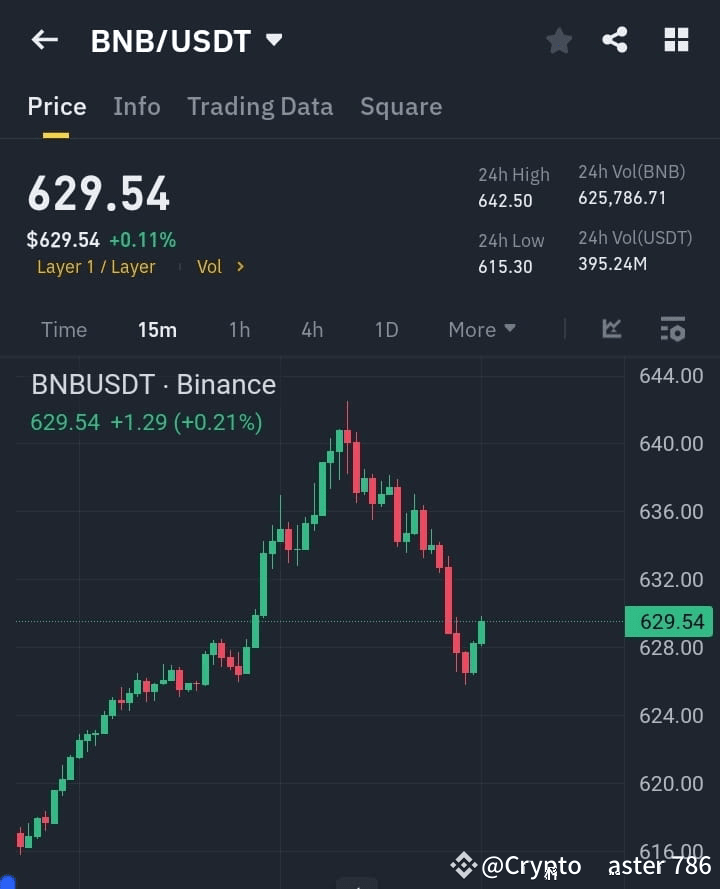Click the back arrow to exit chart
This screenshot has width=720, height=889.
tap(42, 40)
